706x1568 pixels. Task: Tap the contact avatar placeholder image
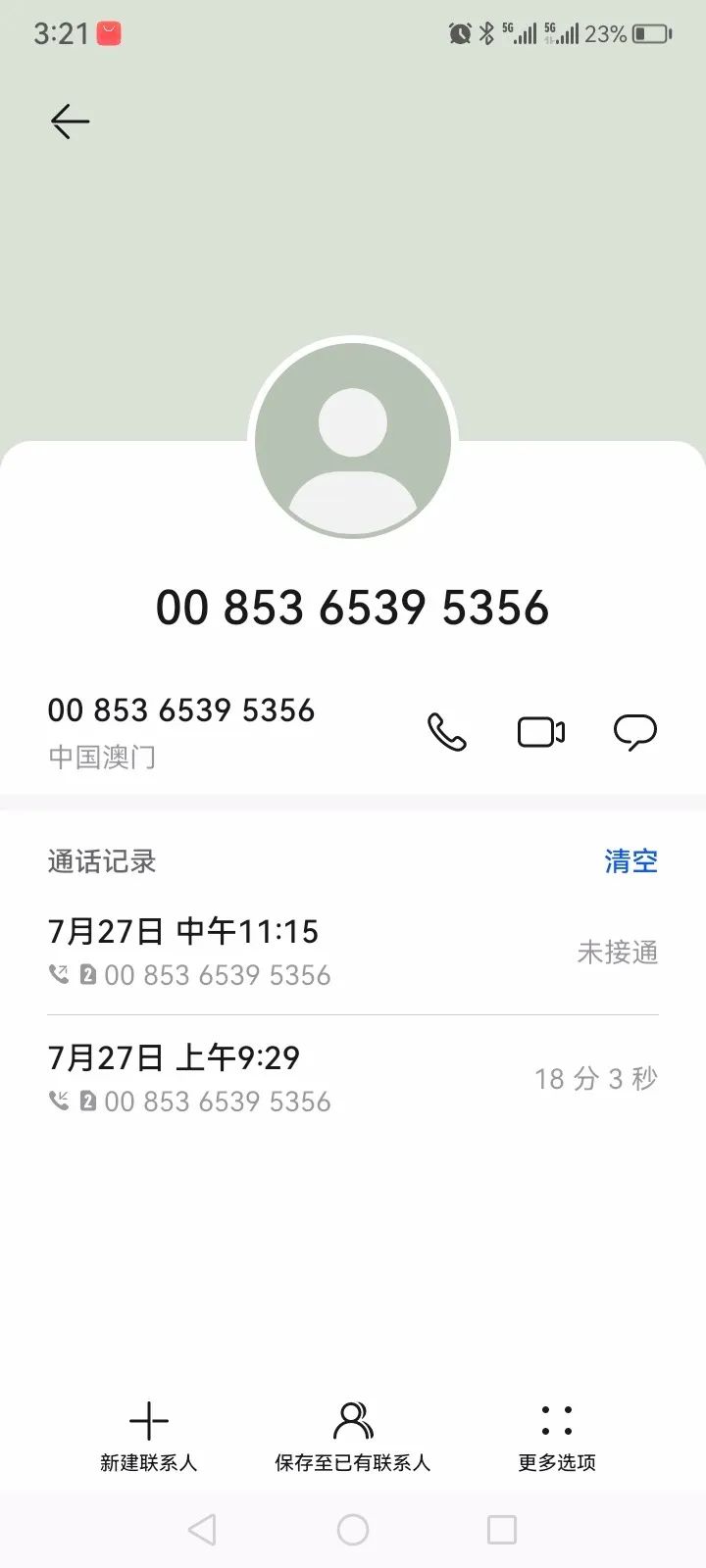[x=353, y=441]
